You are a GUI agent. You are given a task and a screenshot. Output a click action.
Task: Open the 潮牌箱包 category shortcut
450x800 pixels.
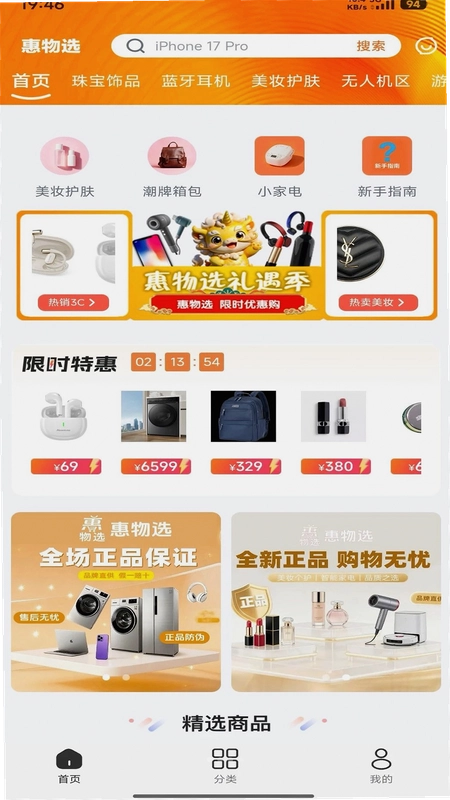point(172,167)
